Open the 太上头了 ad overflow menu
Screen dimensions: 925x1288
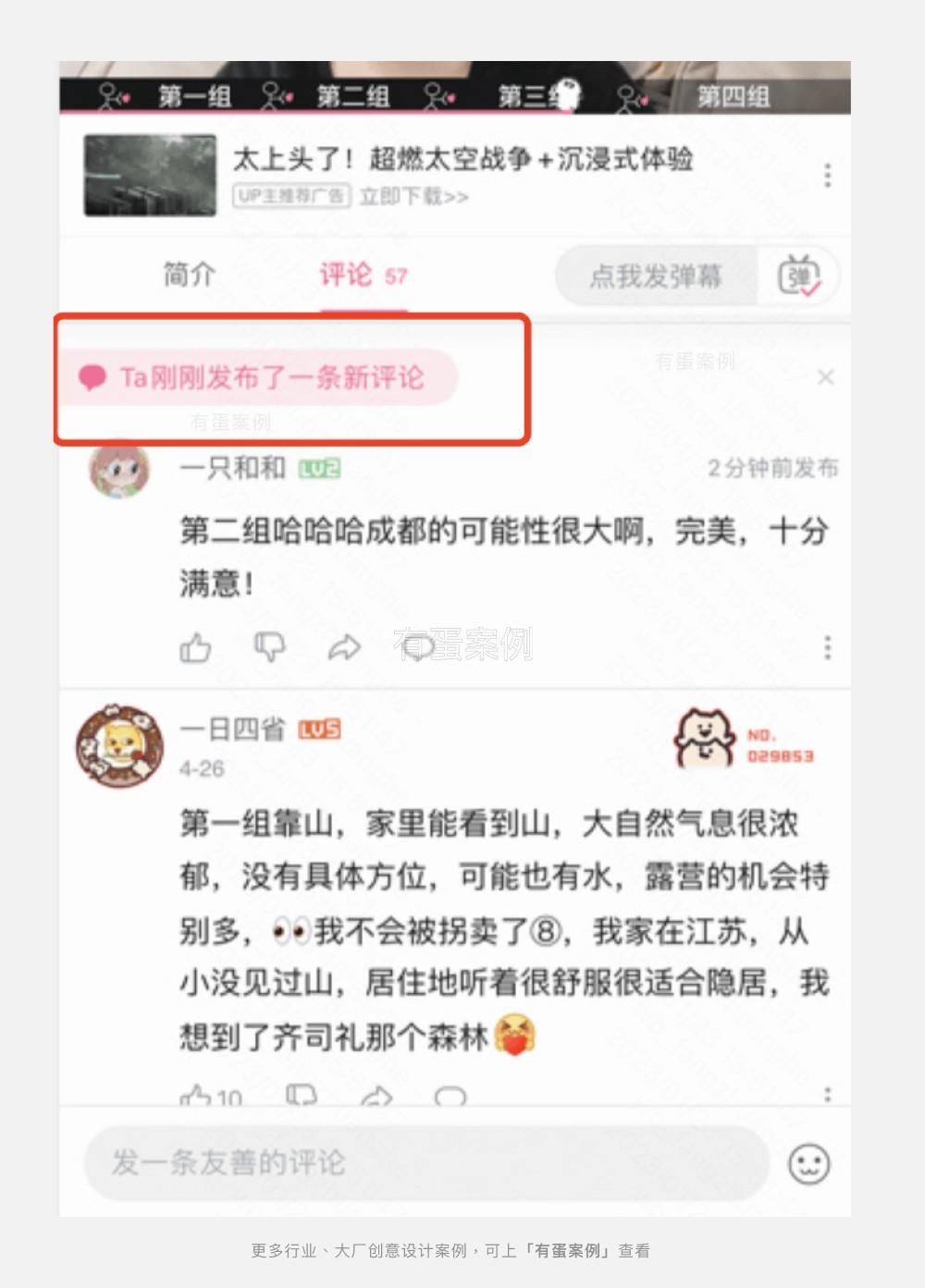[x=827, y=175]
